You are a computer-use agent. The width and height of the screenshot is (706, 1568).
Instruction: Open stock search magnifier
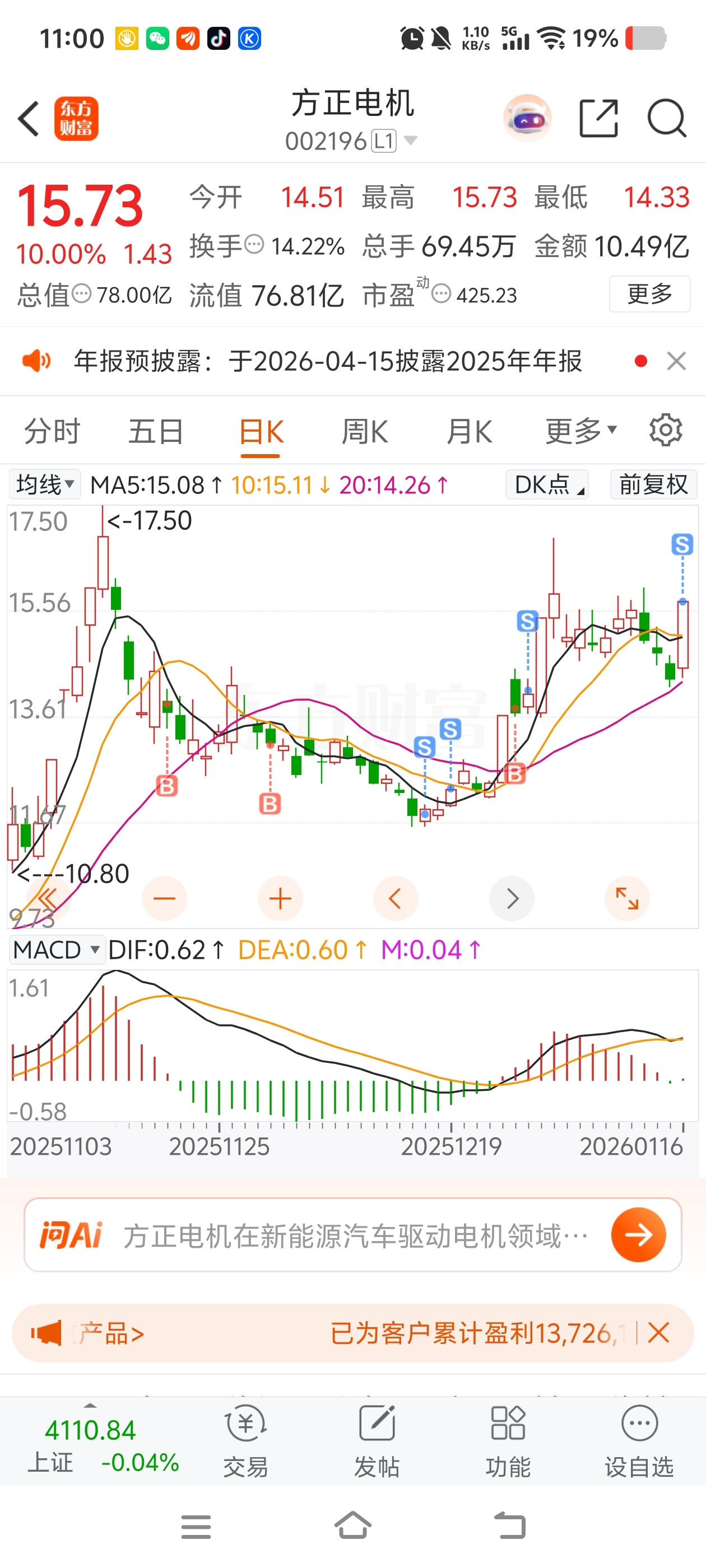666,118
